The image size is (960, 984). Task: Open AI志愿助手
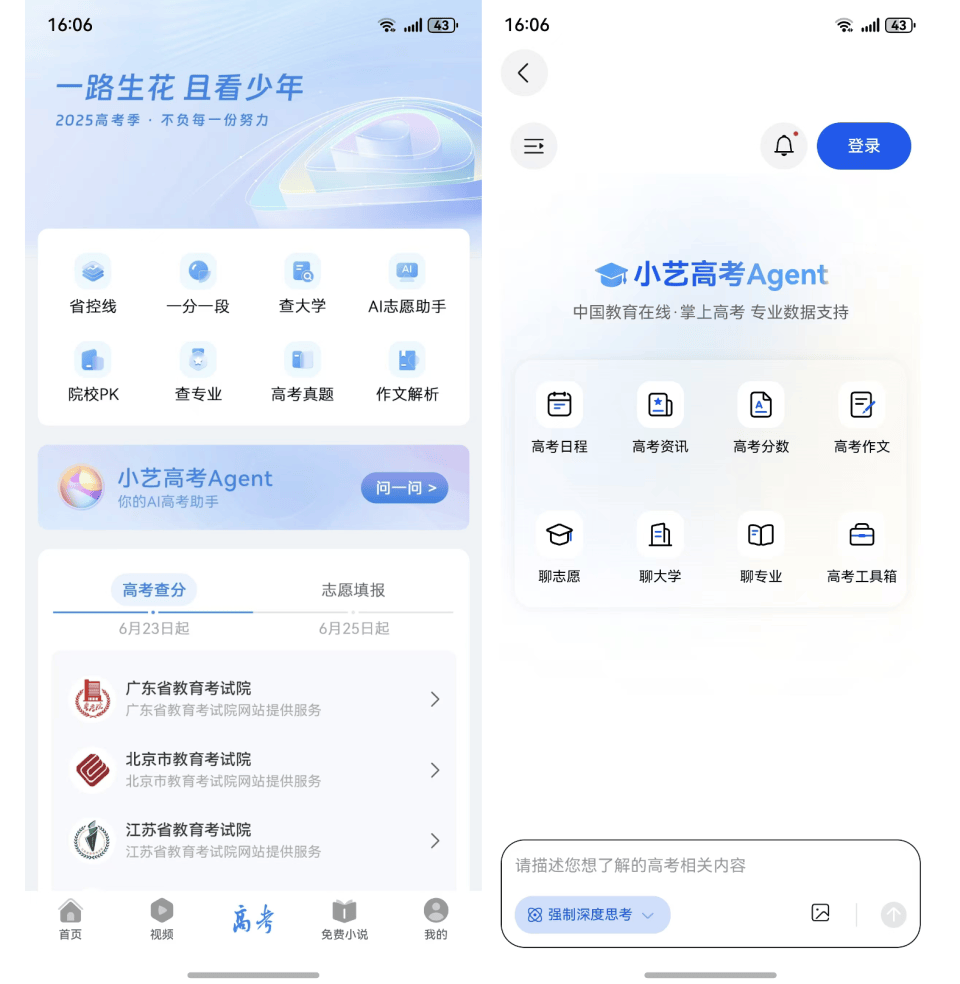[407, 285]
